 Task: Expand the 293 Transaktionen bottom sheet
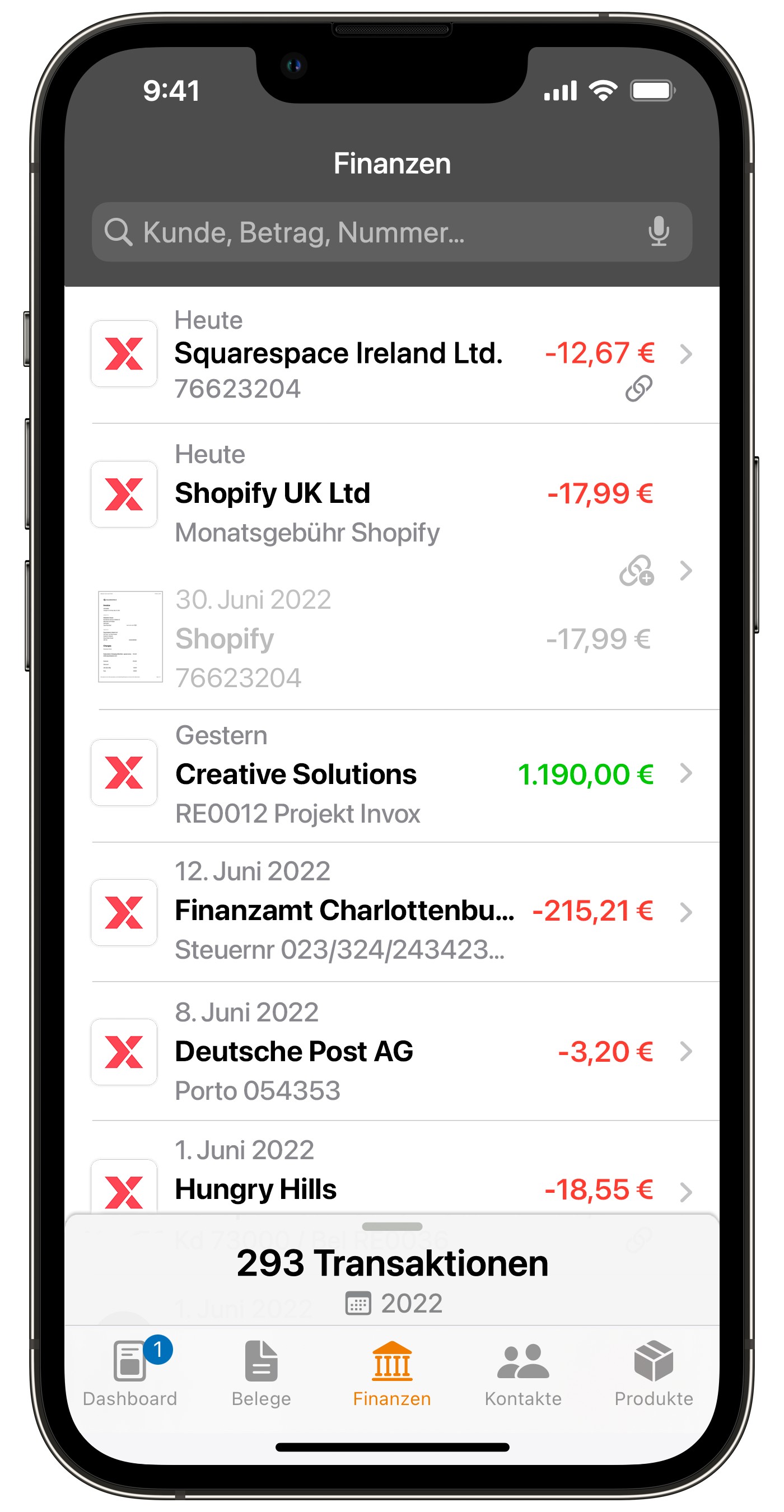coord(392,1227)
